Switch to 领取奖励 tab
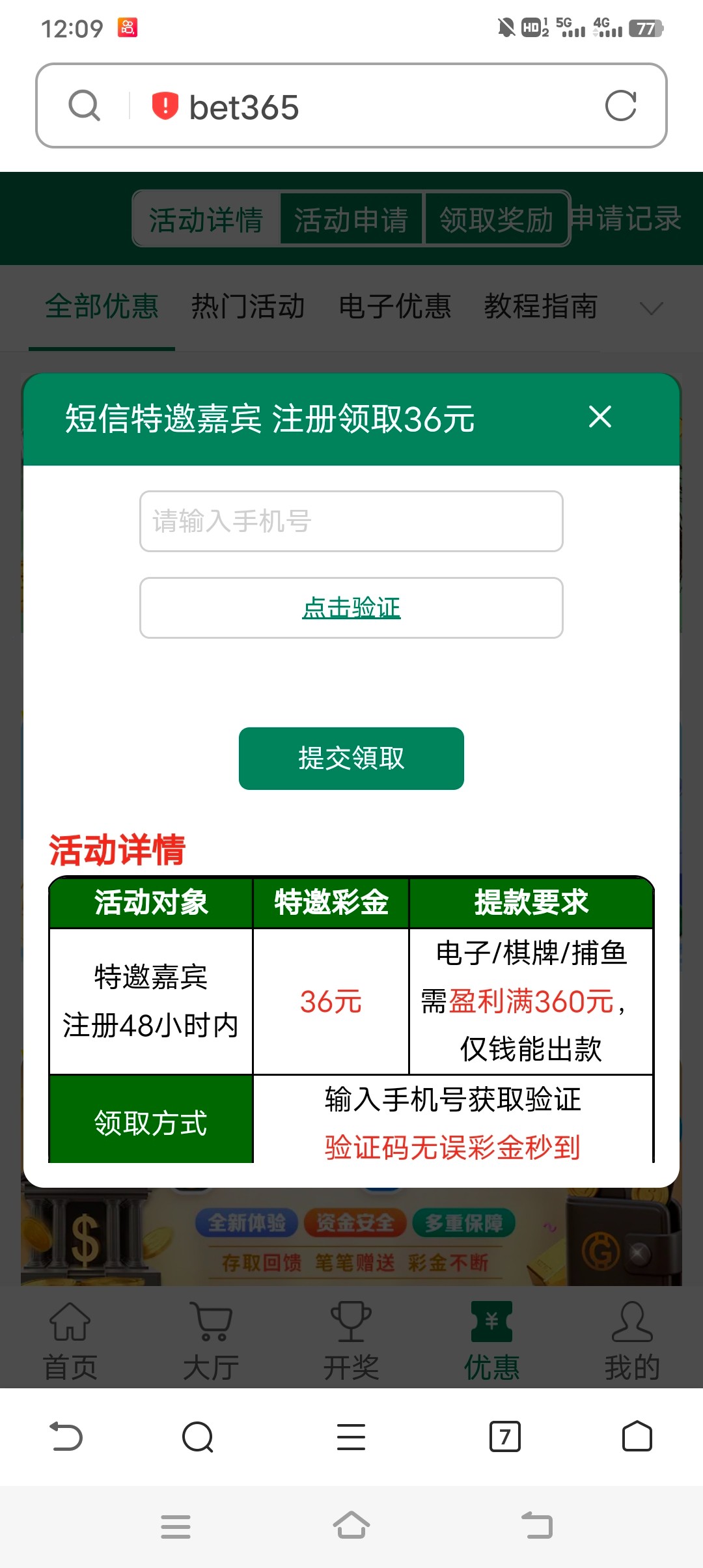 496,219
